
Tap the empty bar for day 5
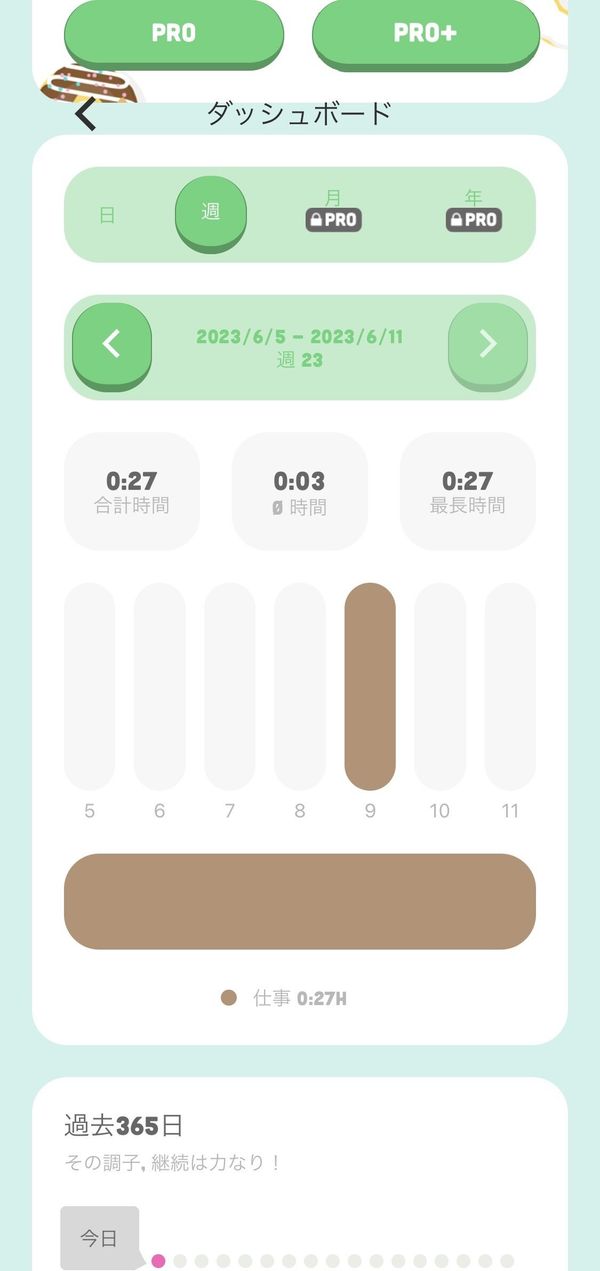(90, 687)
